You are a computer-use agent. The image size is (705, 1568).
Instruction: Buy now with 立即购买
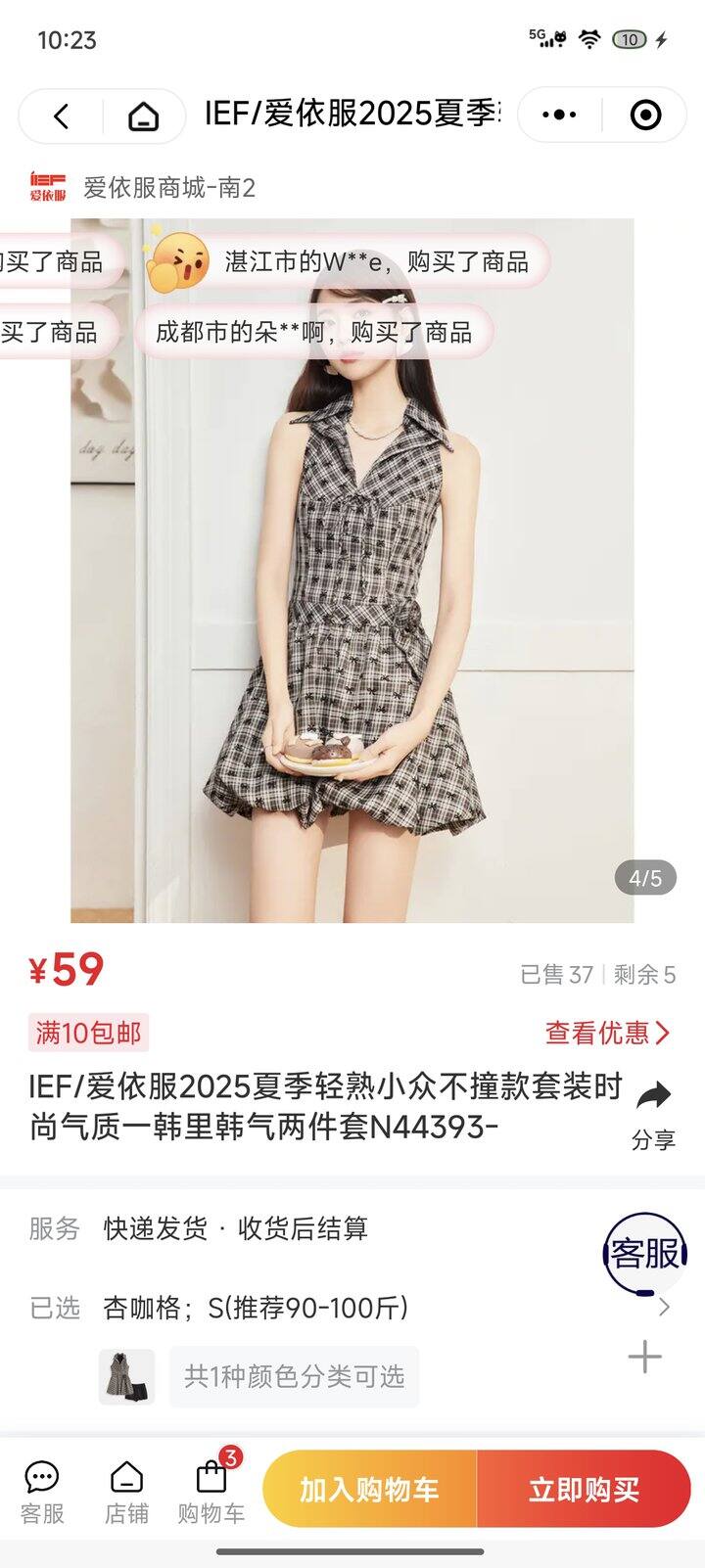584,1490
